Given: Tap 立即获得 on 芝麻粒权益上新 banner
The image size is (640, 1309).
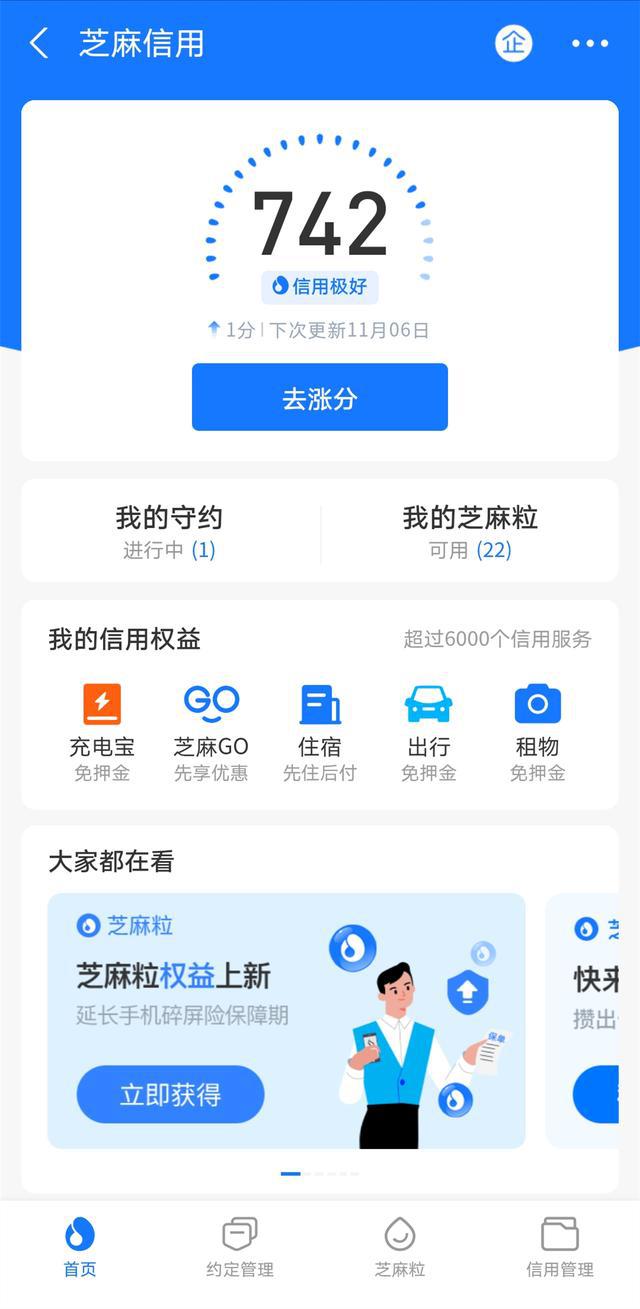Looking at the screenshot, I should pyautogui.click(x=170, y=1095).
